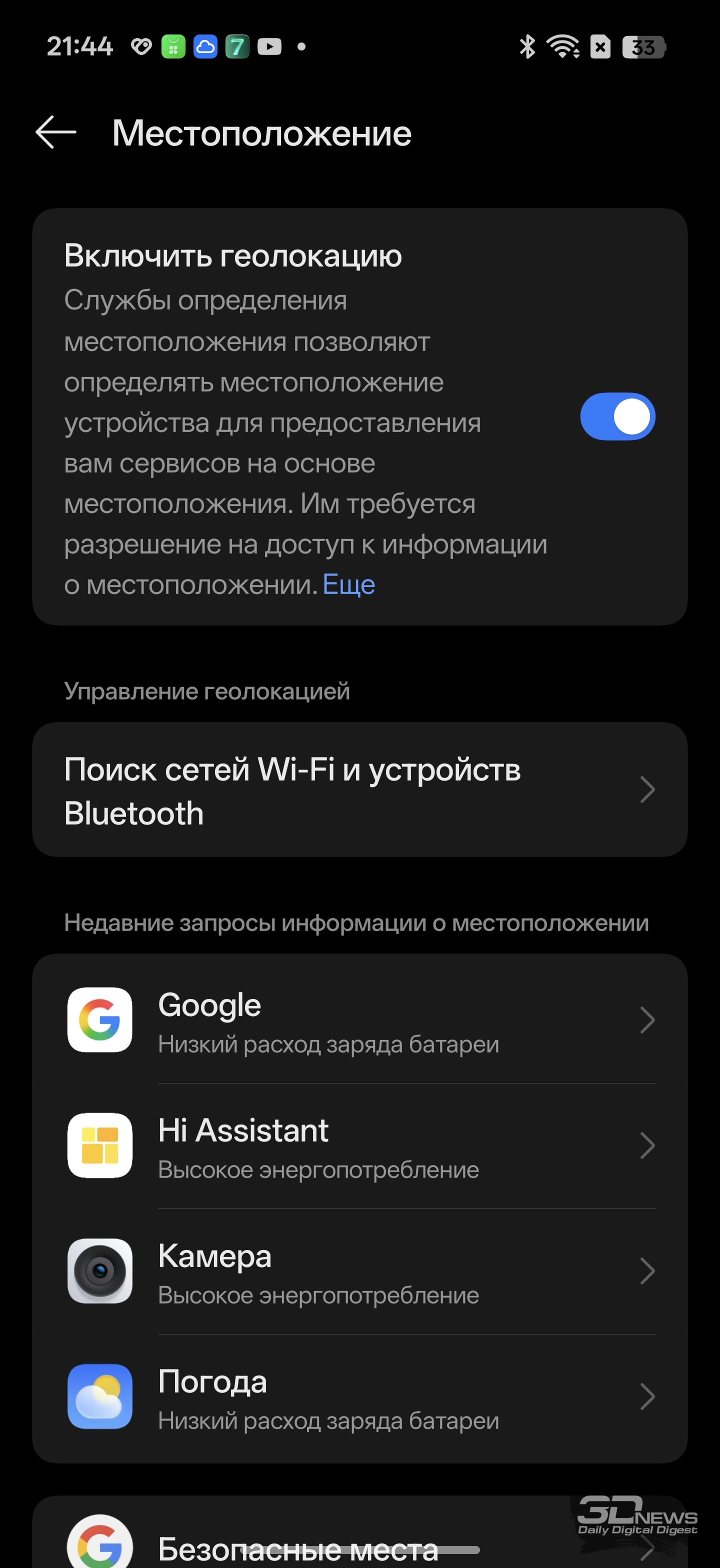The image size is (720, 1568).
Task: Tap the Еще link in the description
Action: (x=348, y=585)
